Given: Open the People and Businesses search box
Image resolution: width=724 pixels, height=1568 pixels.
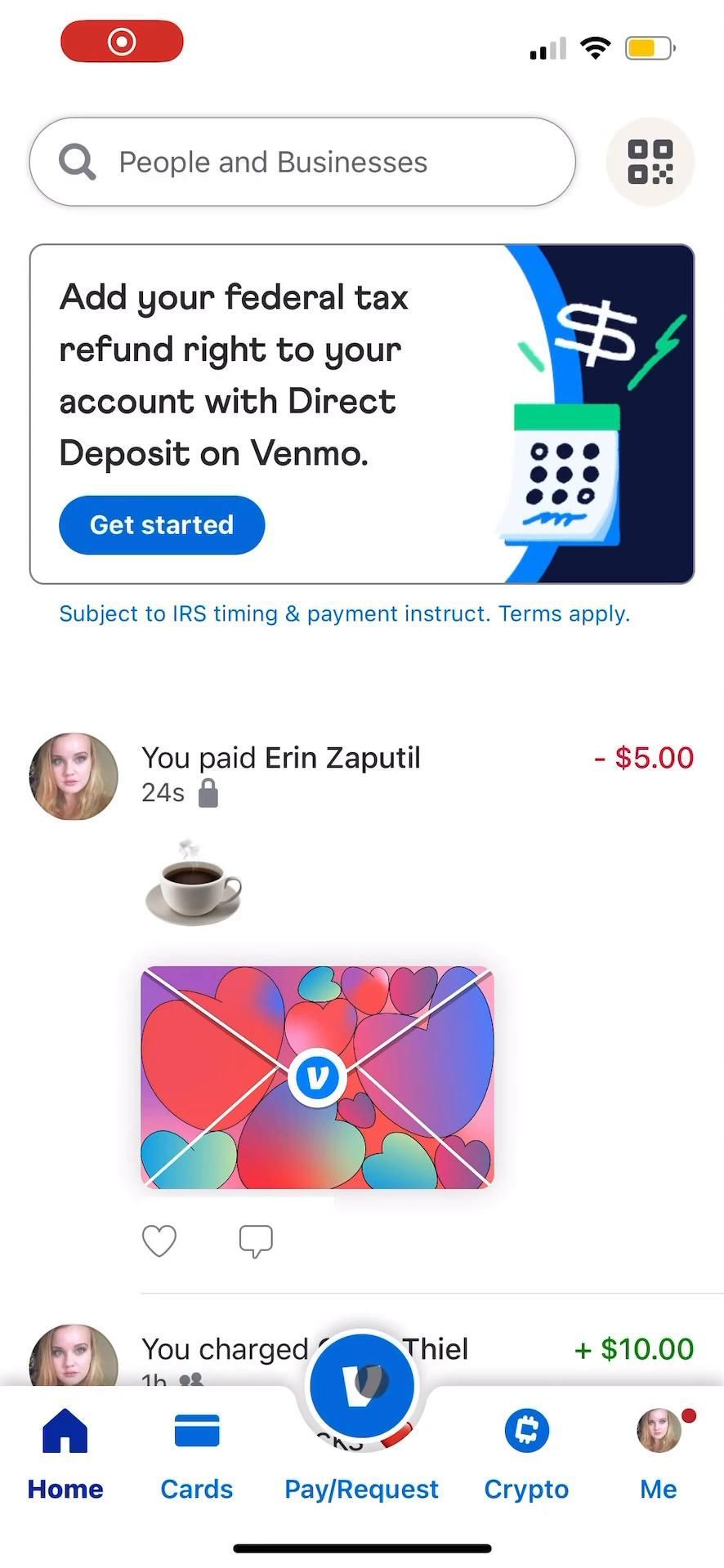Looking at the screenshot, I should (302, 162).
